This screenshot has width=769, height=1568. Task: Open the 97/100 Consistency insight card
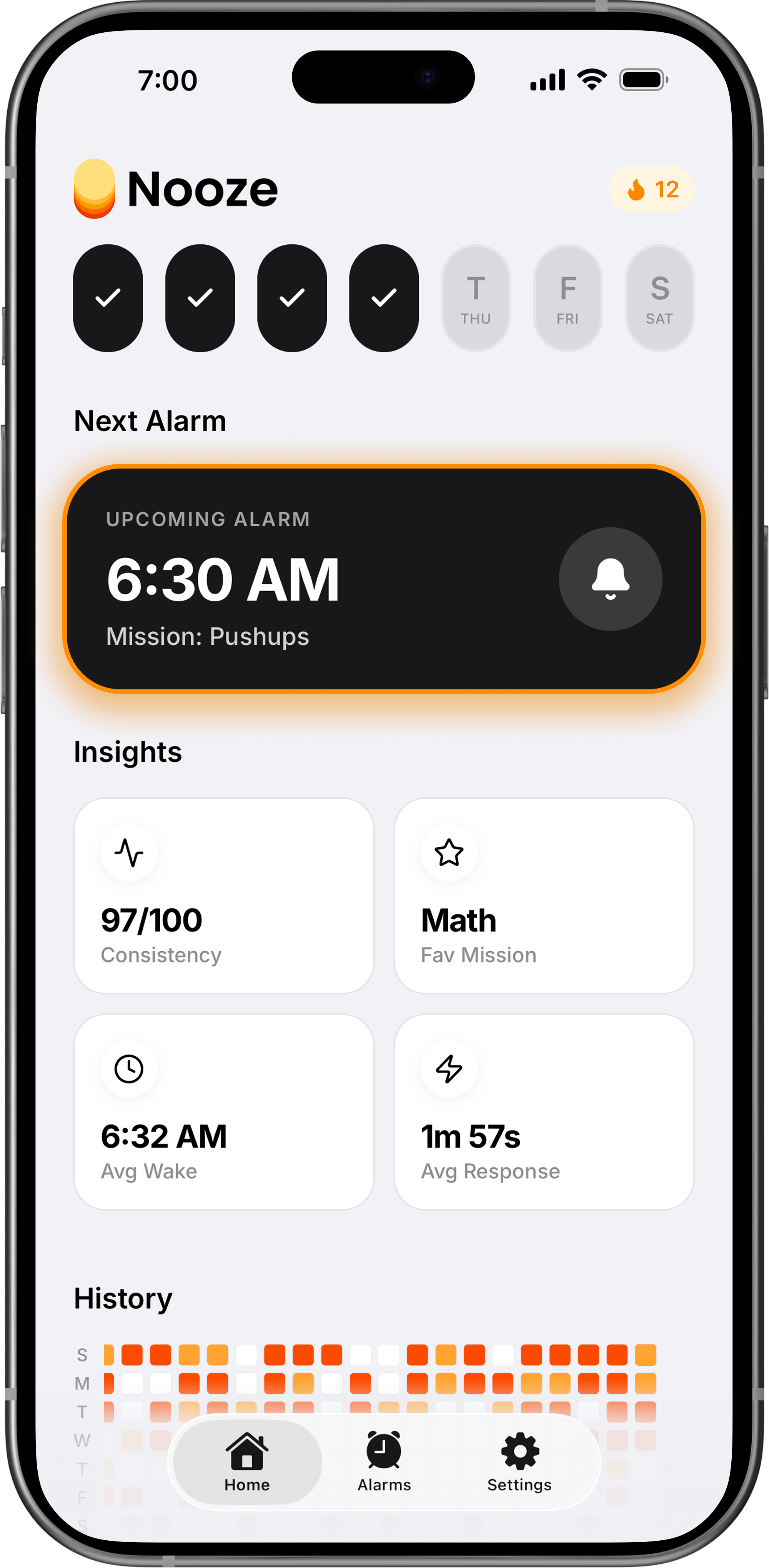click(223, 896)
